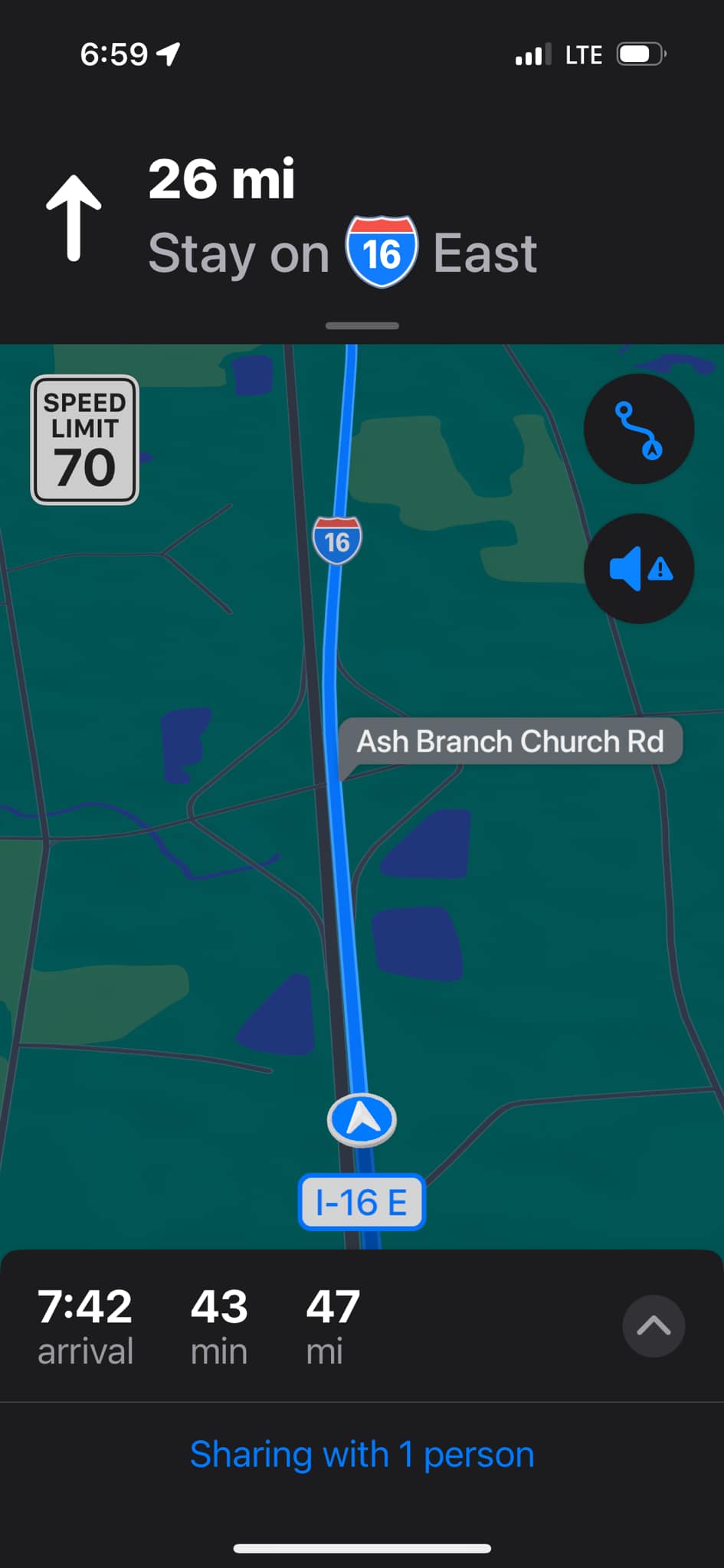Tap the current location arrow puck
This screenshot has height=1568, width=724.
pyautogui.click(x=362, y=1120)
